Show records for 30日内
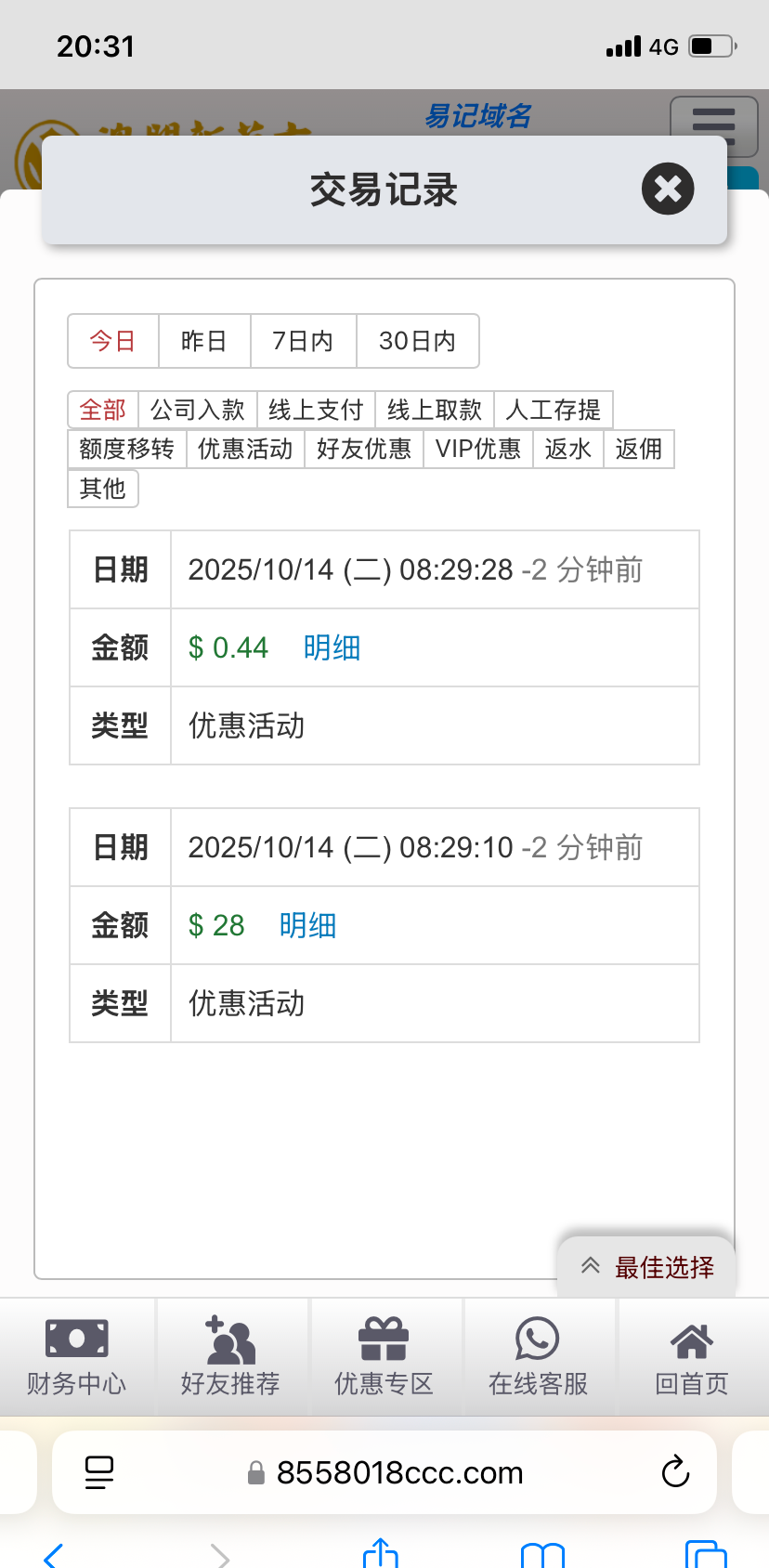The image size is (769, 1568). (417, 341)
